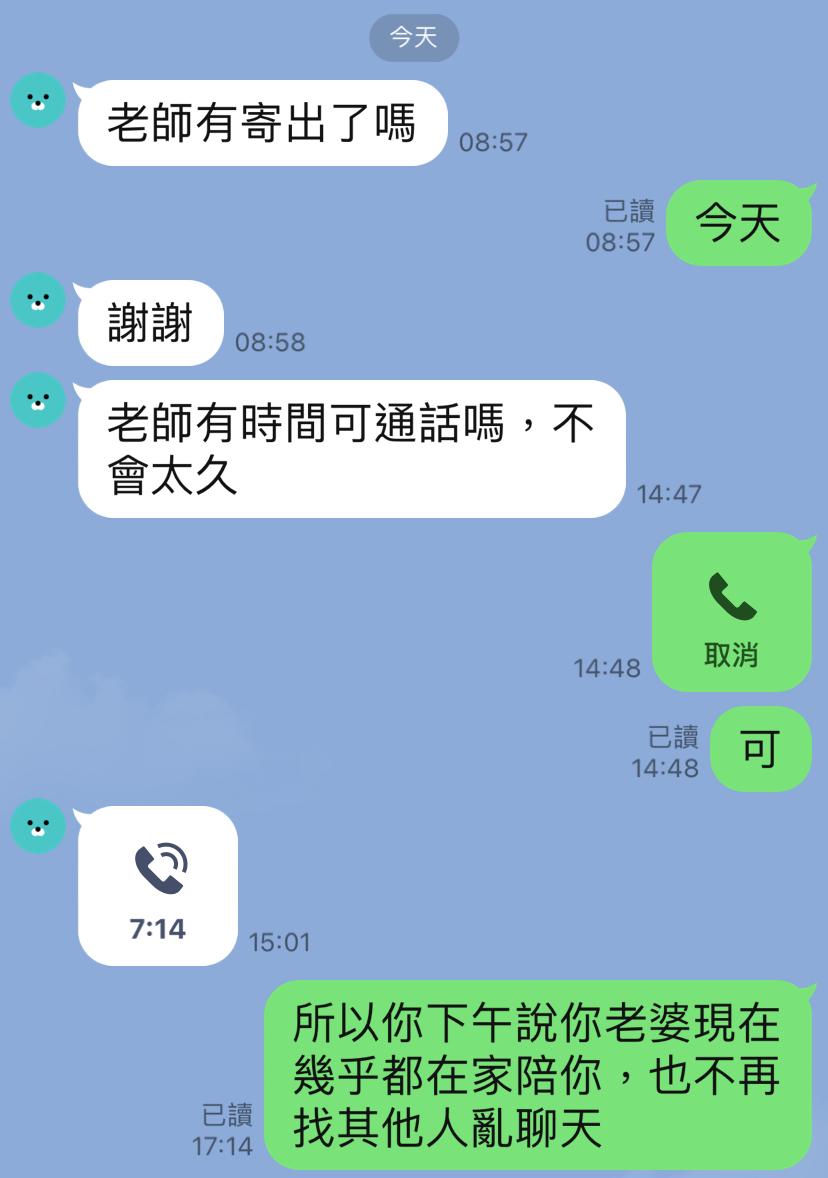Tap the cancelled call bubble labeled 取消

pyautogui.click(x=731, y=612)
